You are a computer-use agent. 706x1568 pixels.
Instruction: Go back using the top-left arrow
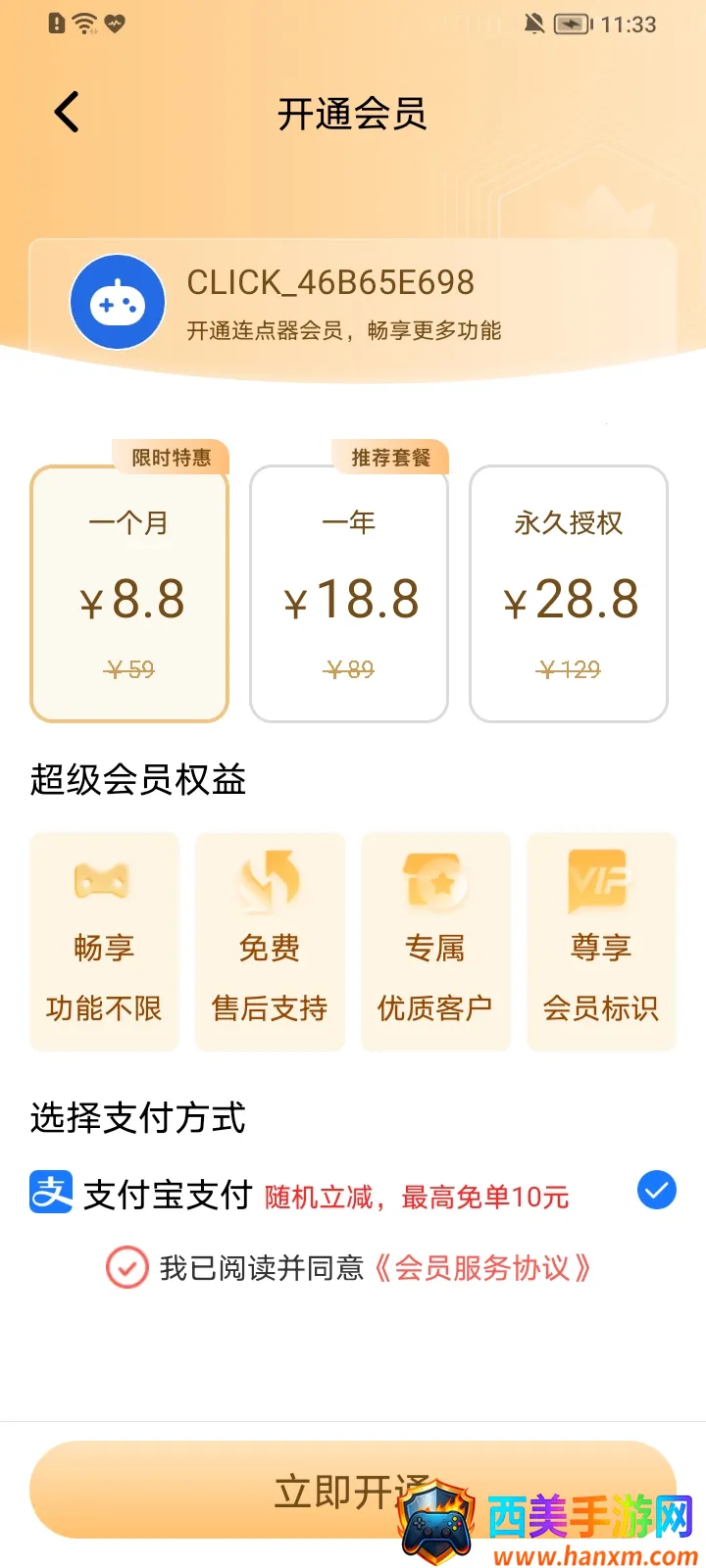tap(67, 113)
